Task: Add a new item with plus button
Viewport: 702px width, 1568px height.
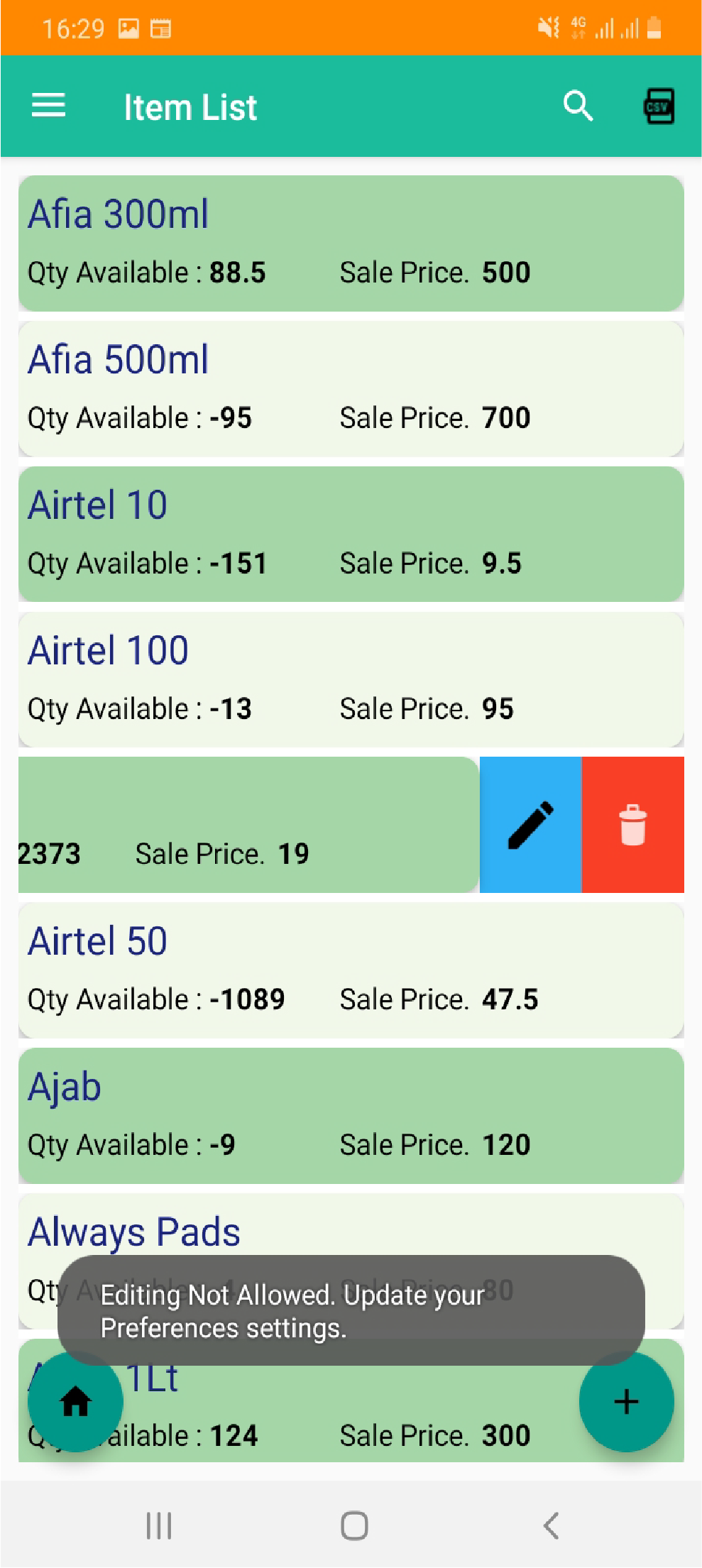Action: 626,1400
